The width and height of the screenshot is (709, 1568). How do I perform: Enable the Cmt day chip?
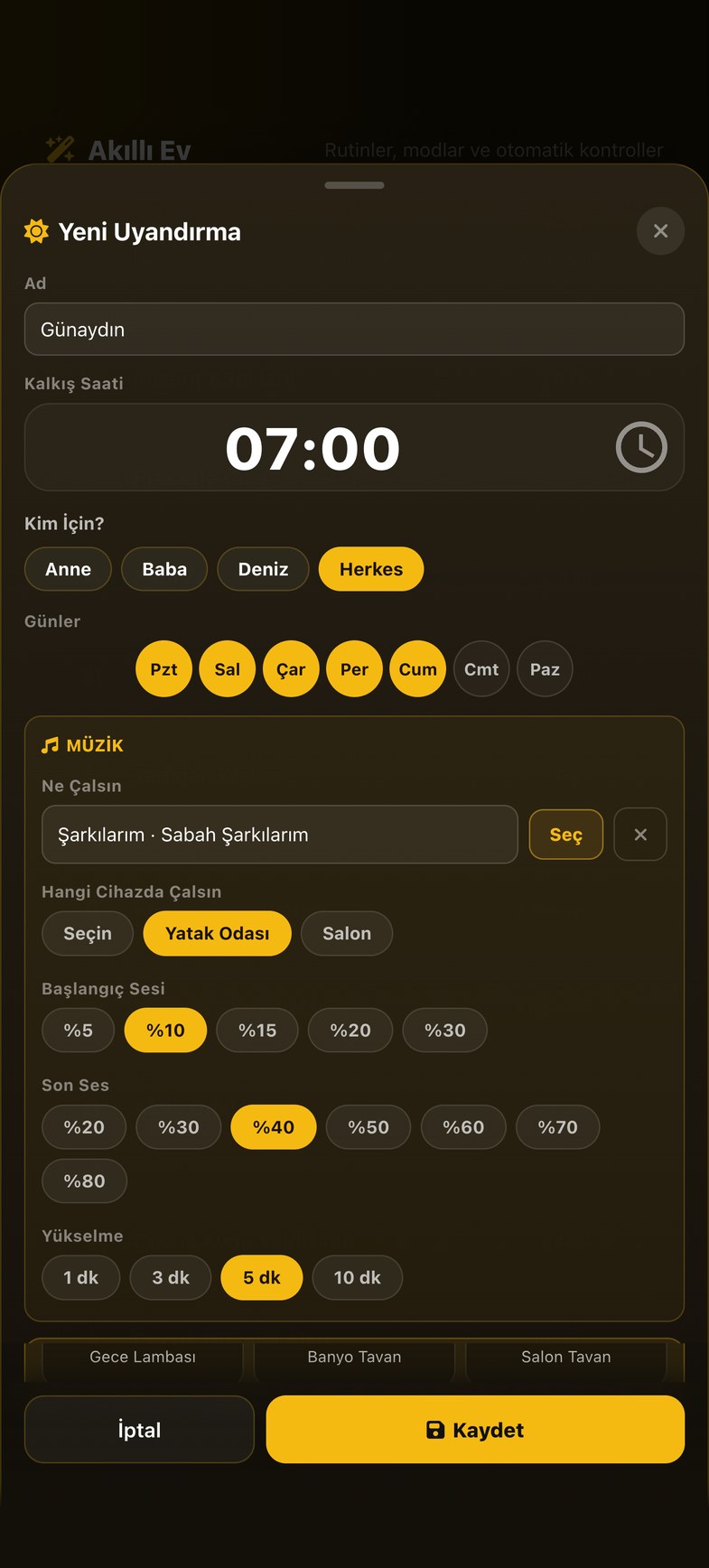pyautogui.click(x=481, y=669)
